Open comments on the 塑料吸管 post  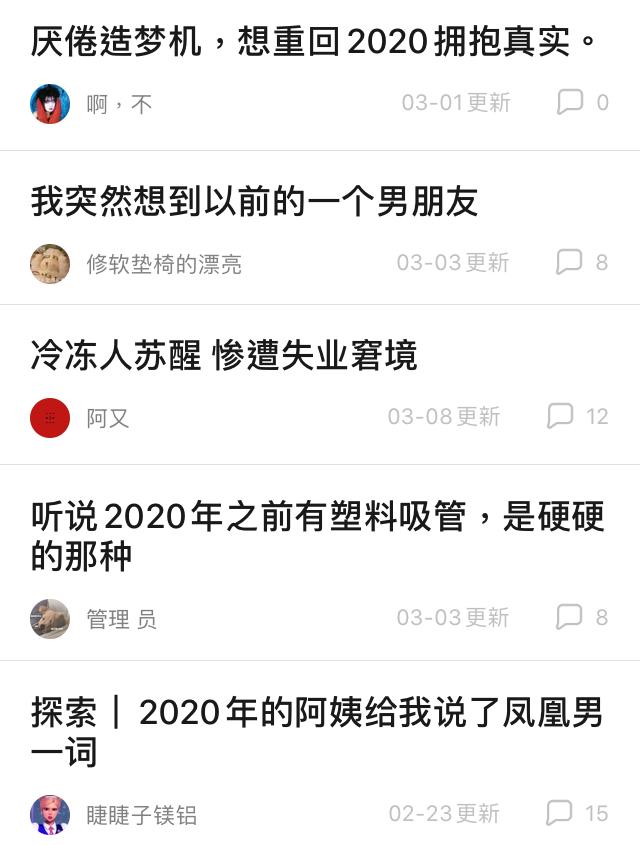(582, 617)
